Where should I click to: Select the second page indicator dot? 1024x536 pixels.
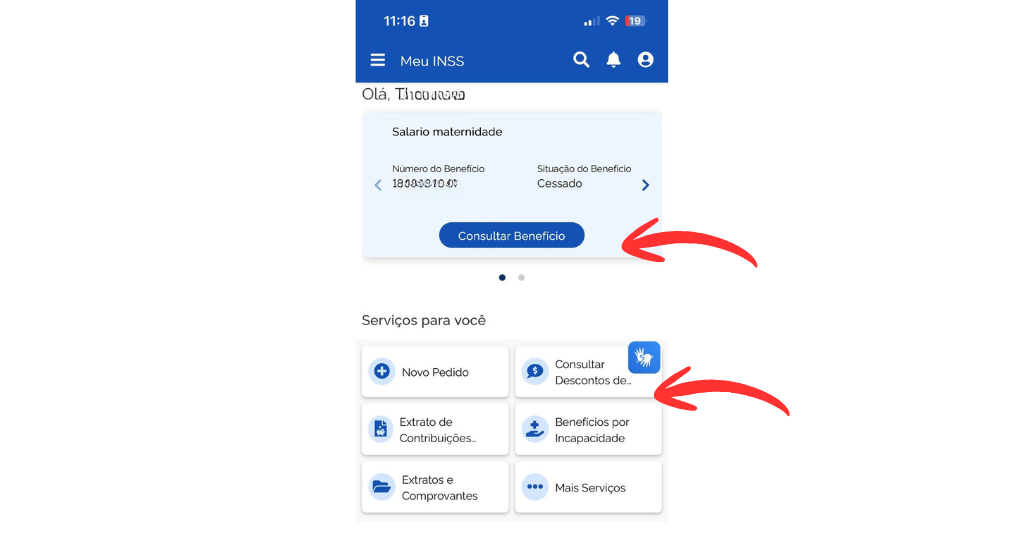pos(521,277)
